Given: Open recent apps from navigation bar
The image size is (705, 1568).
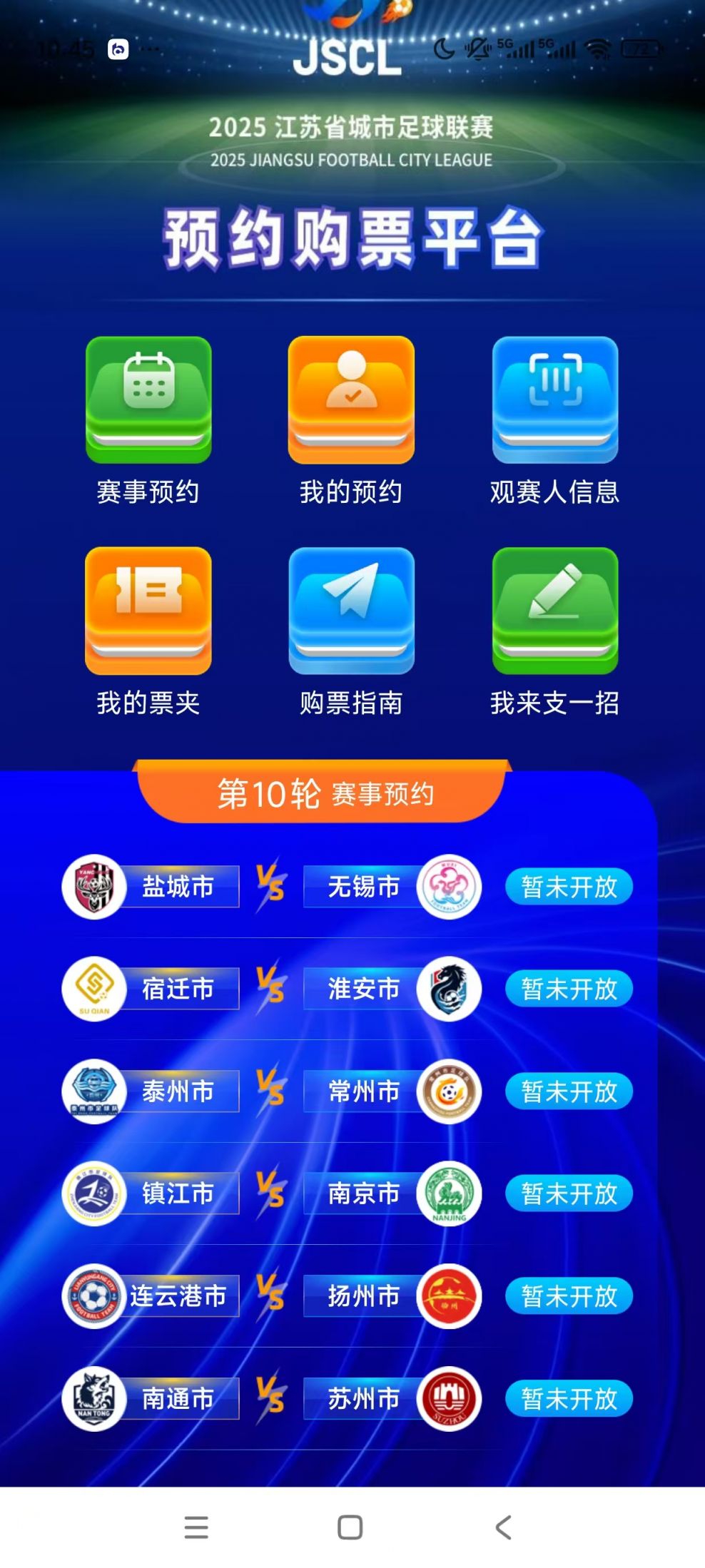Looking at the screenshot, I should pos(196,1527).
